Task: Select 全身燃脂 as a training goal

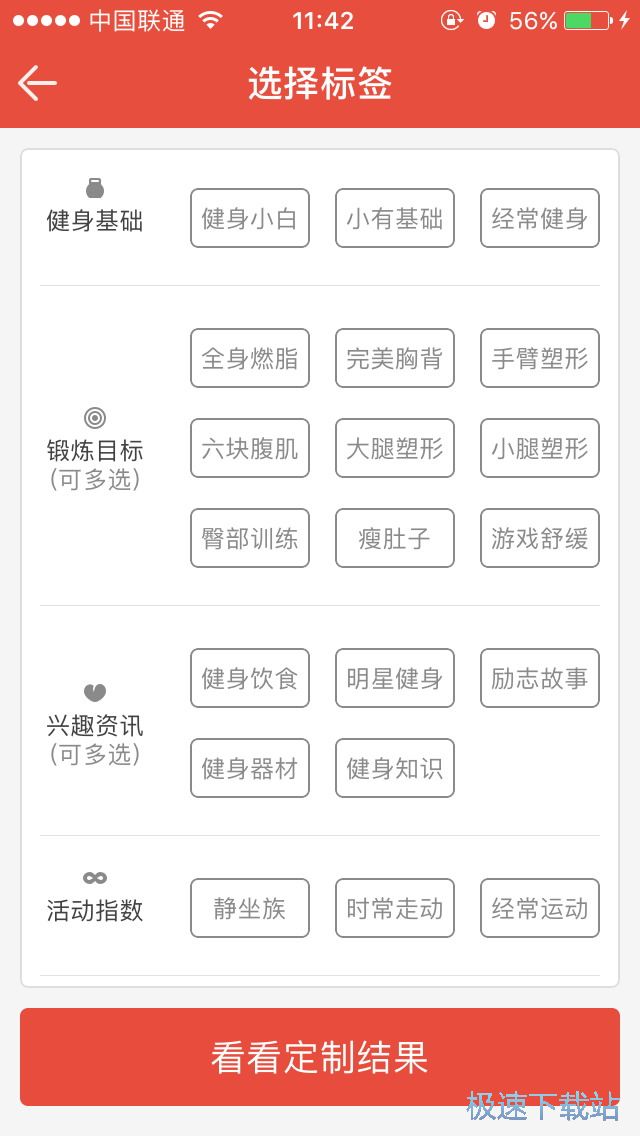Action: (250, 358)
